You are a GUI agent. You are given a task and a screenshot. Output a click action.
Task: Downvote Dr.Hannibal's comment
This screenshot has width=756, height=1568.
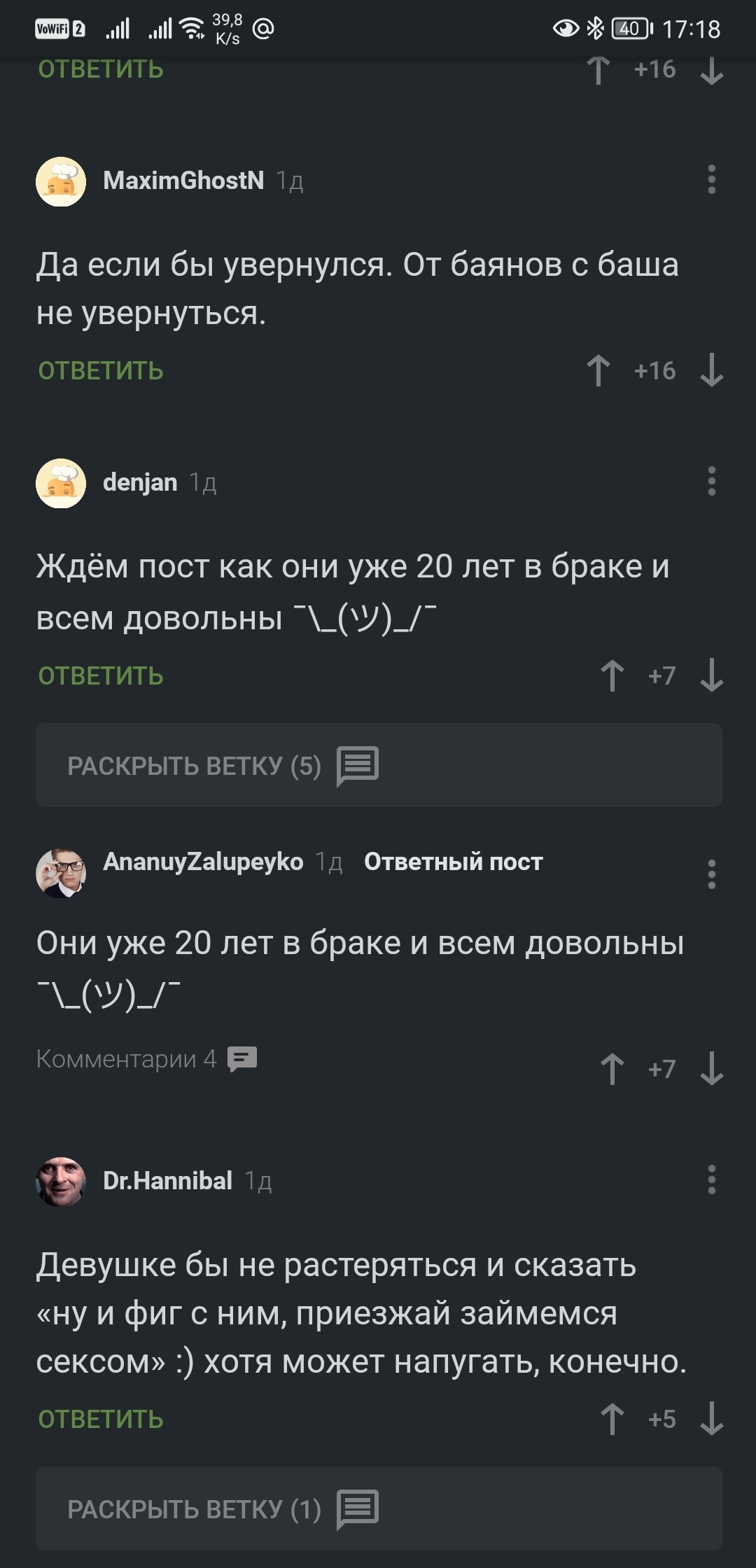[x=711, y=1419]
